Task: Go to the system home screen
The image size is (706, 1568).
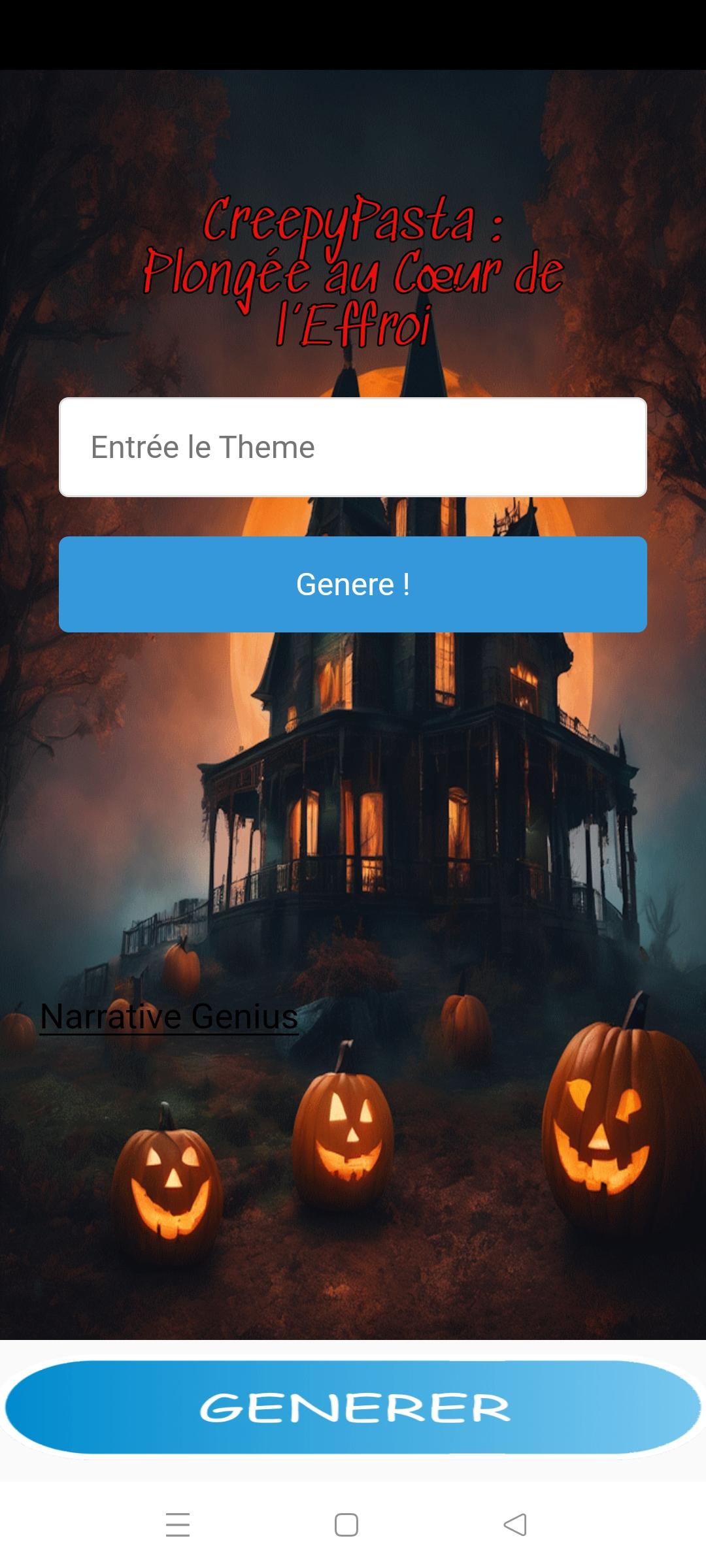Action: [x=346, y=1525]
